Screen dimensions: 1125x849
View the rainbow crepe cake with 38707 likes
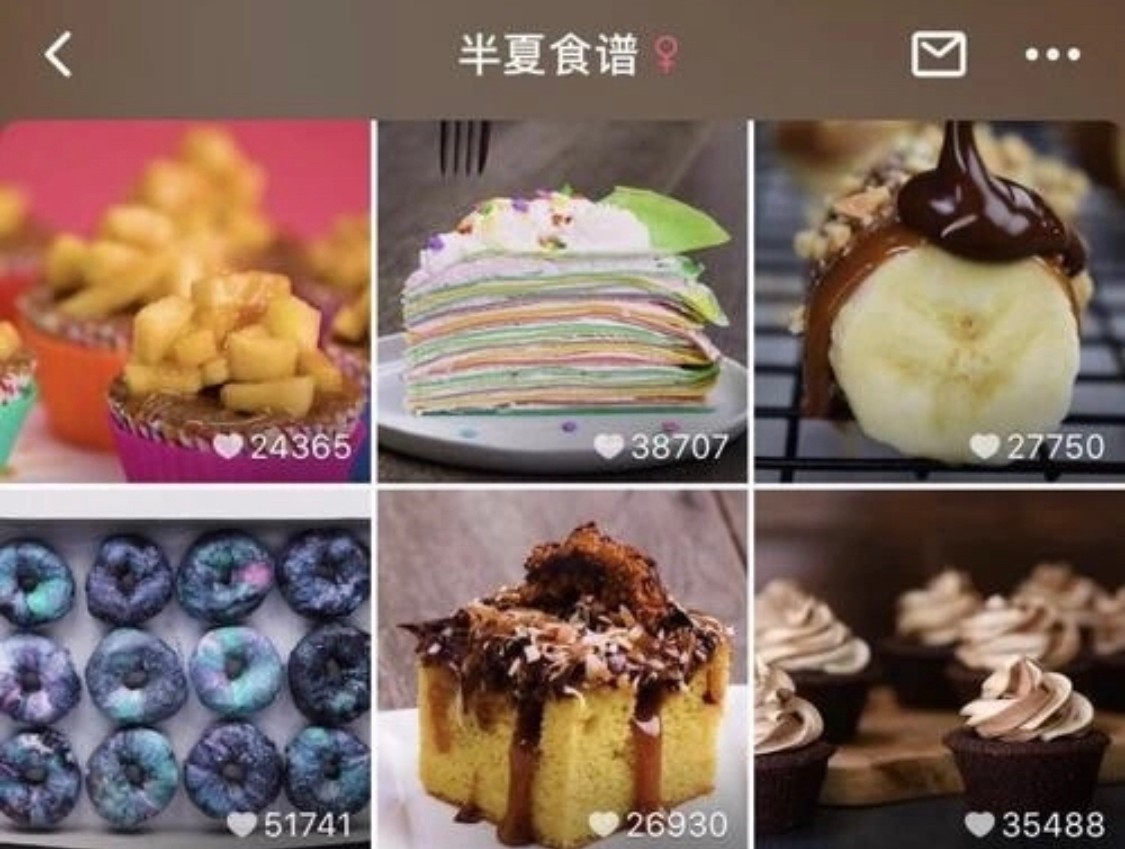[x=562, y=300]
